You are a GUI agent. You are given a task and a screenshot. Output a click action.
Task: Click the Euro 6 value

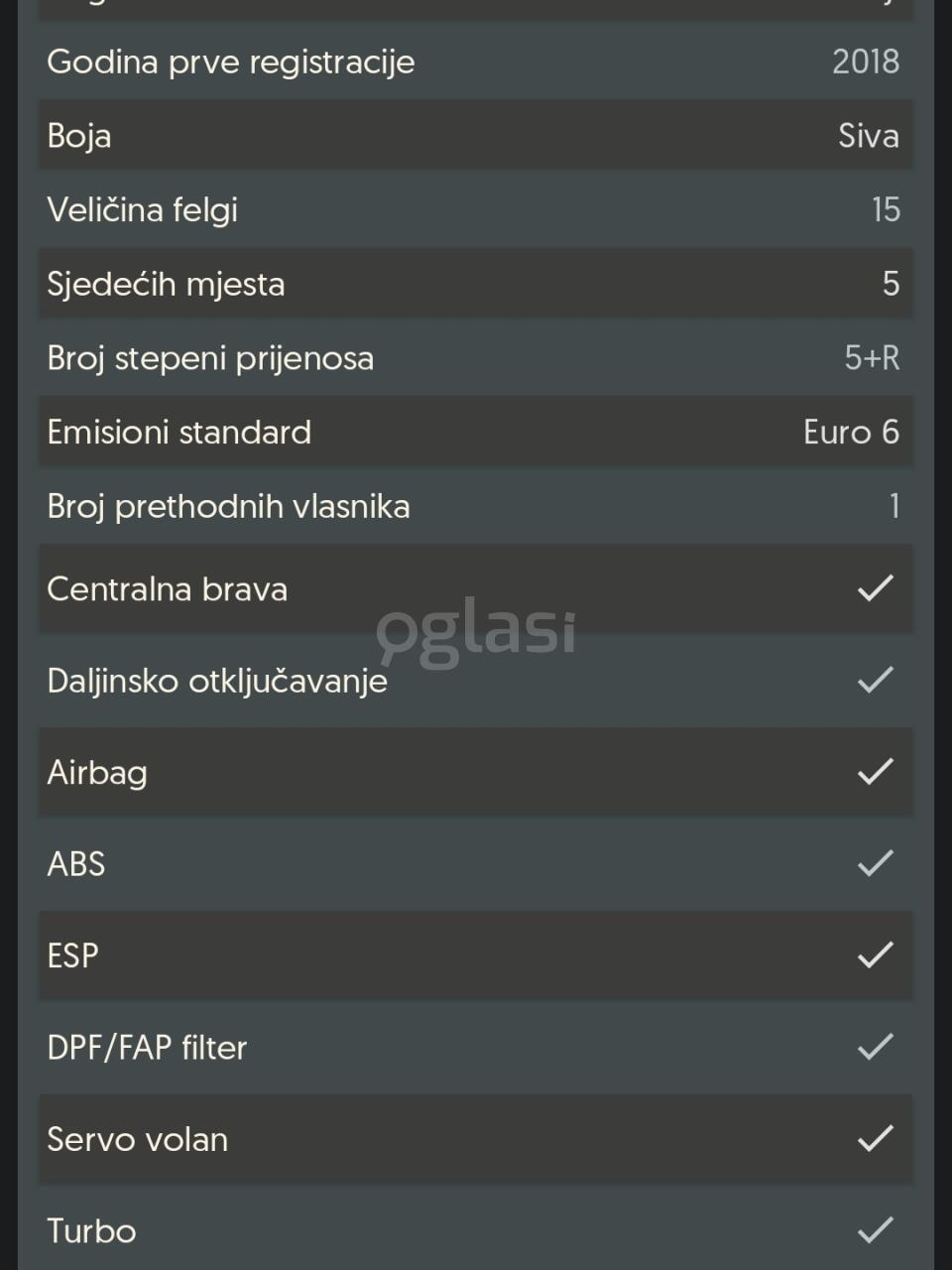pos(851,432)
